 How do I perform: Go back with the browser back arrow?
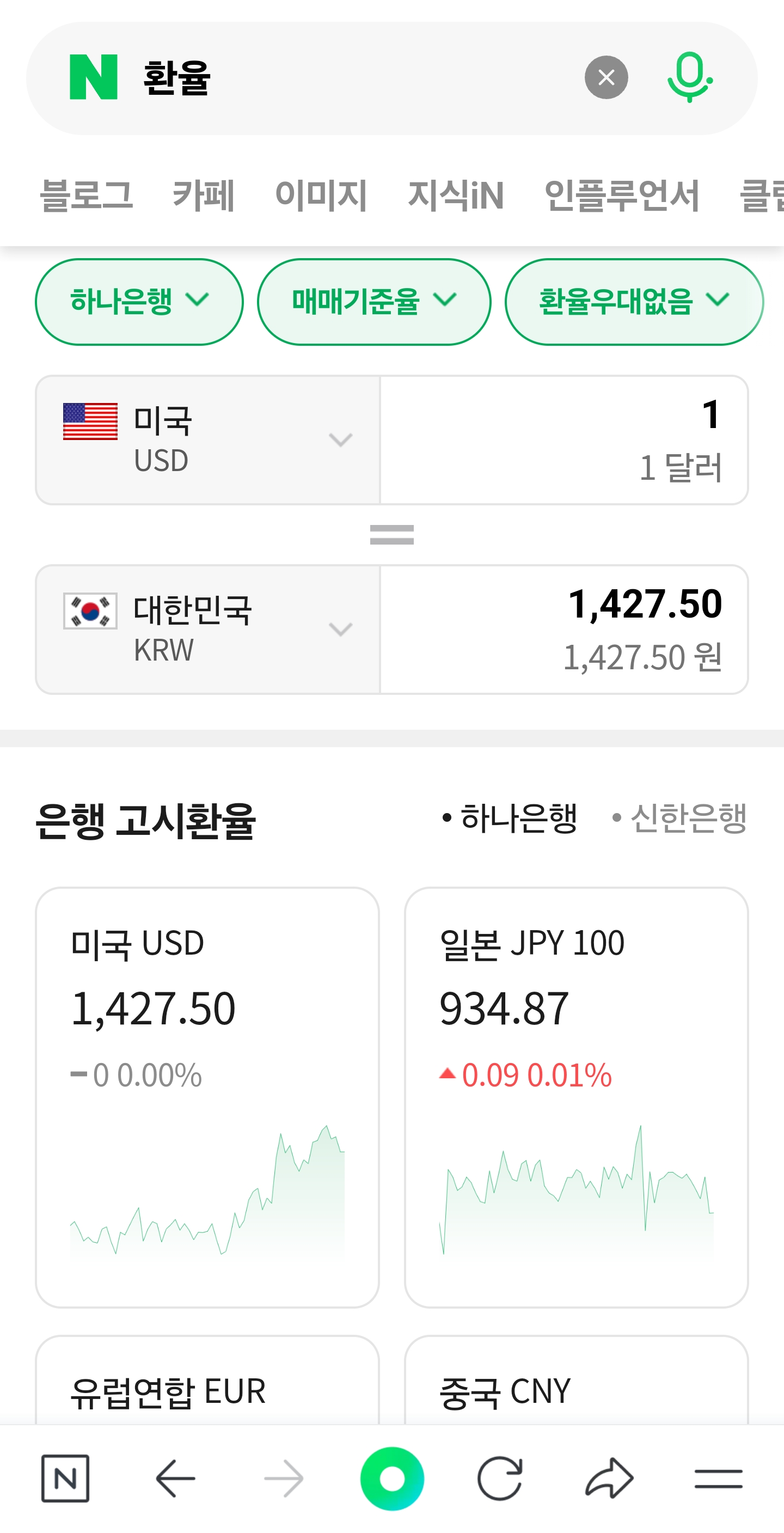(175, 1478)
